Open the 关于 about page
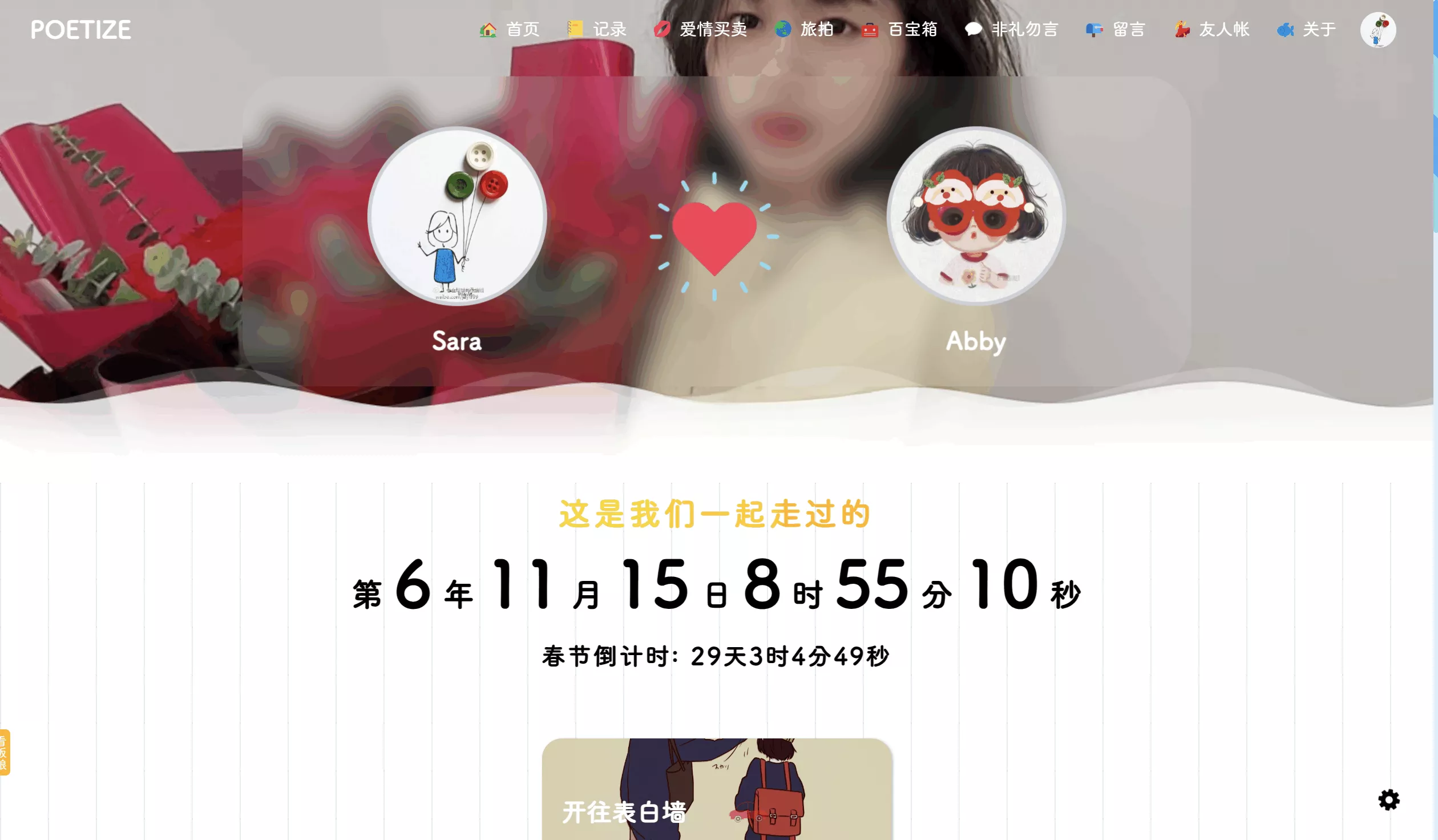 (1307, 29)
